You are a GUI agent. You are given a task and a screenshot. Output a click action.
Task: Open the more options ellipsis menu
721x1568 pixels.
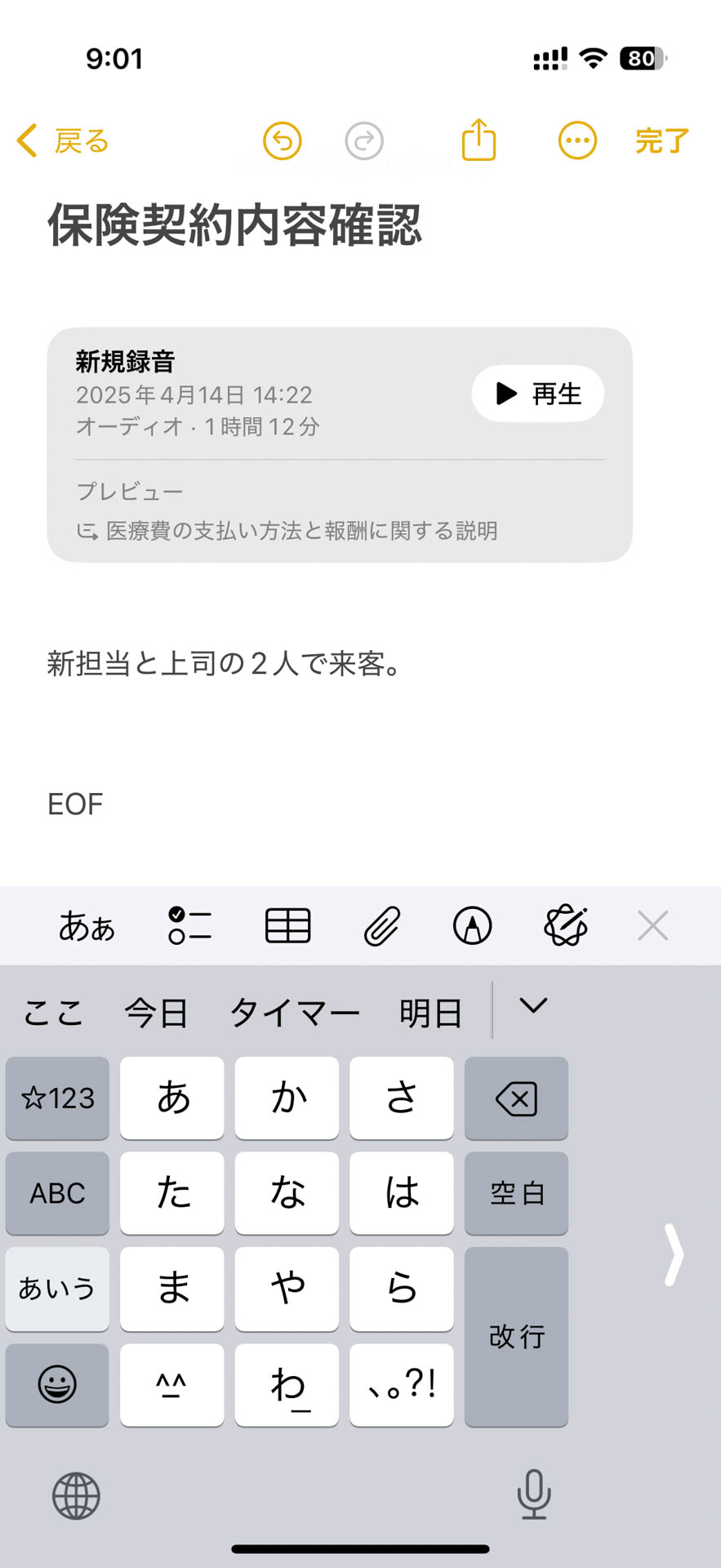(577, 140)
